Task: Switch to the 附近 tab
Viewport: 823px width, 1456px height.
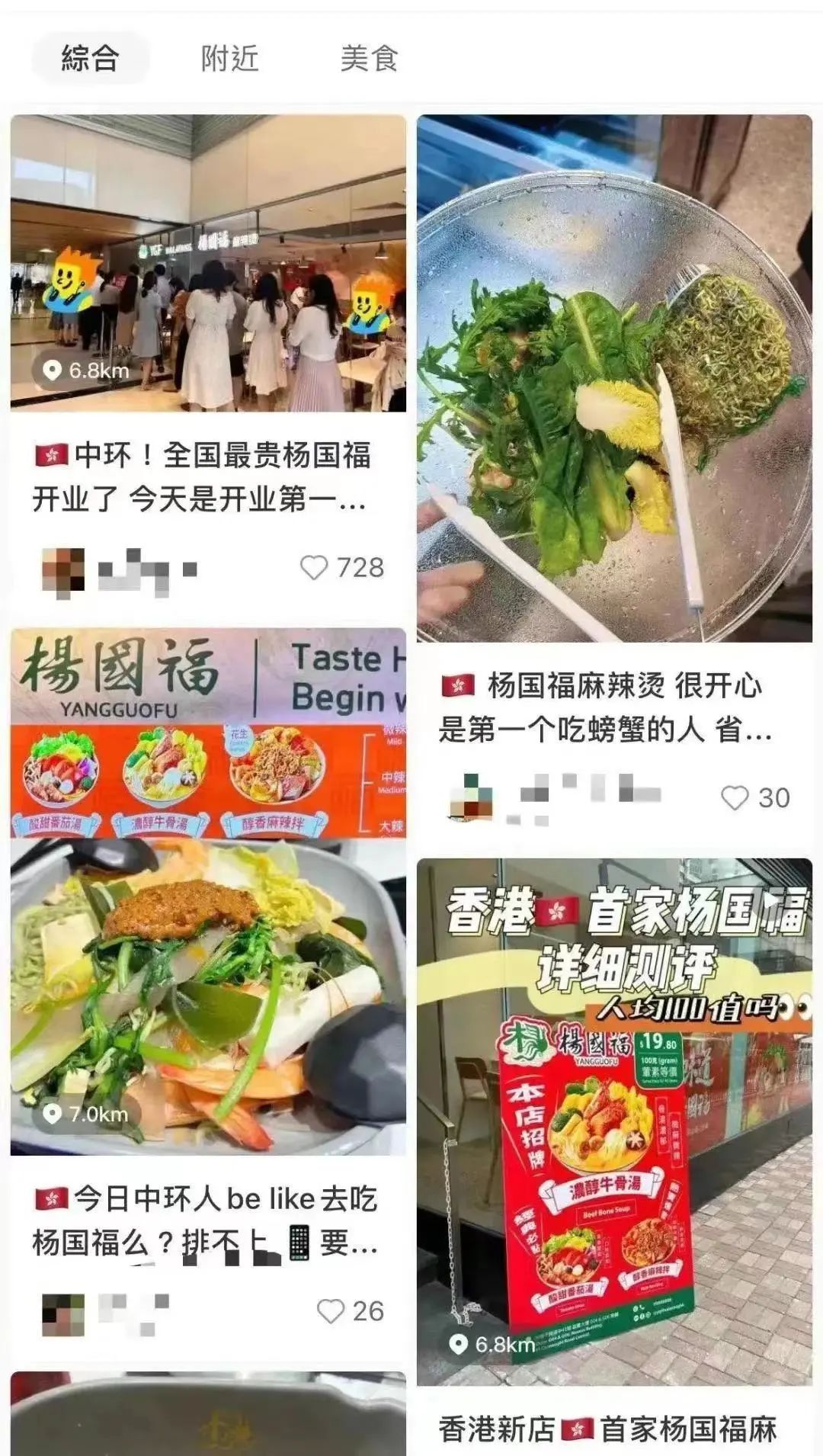Action: 230,59
